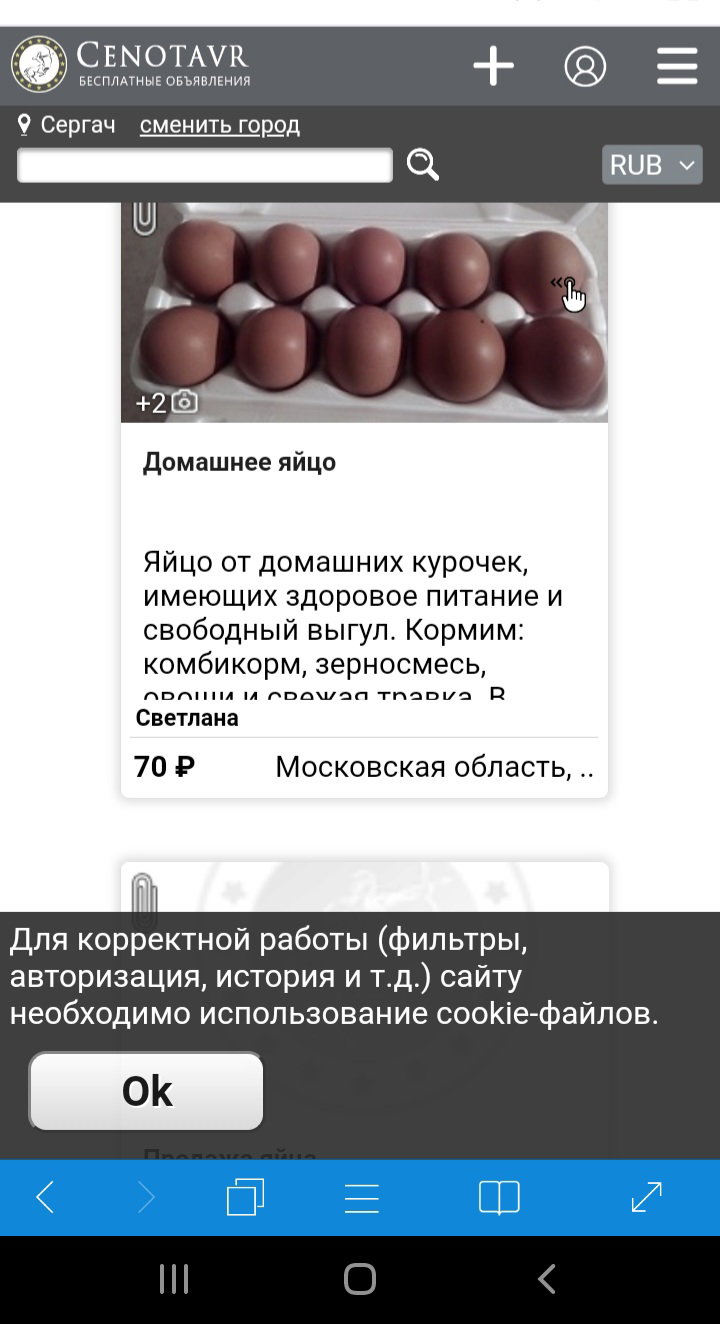
Task: Focus the search text field
Action: (x=205, y=165)
